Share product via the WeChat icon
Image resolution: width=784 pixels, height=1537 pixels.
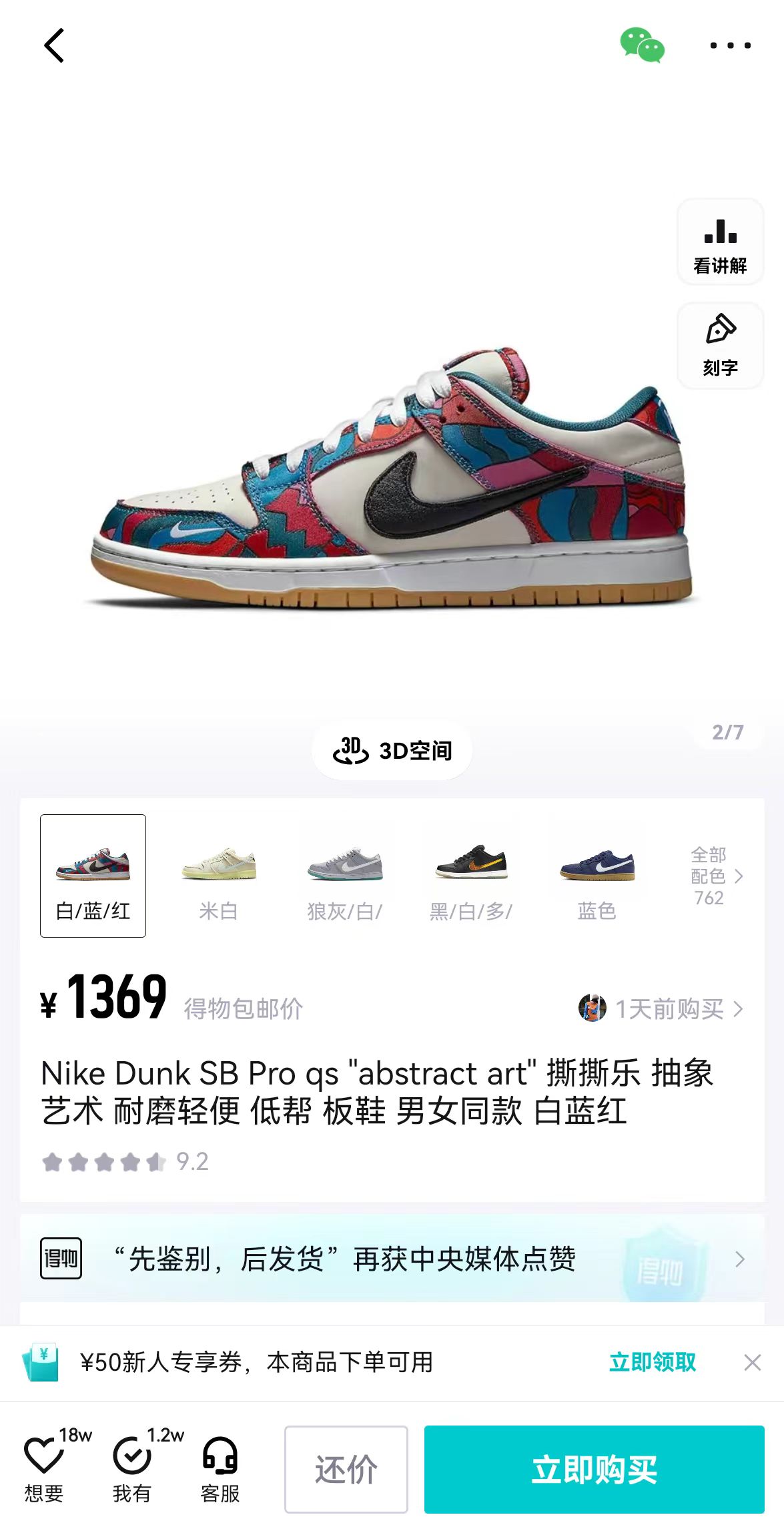[642, 45]
